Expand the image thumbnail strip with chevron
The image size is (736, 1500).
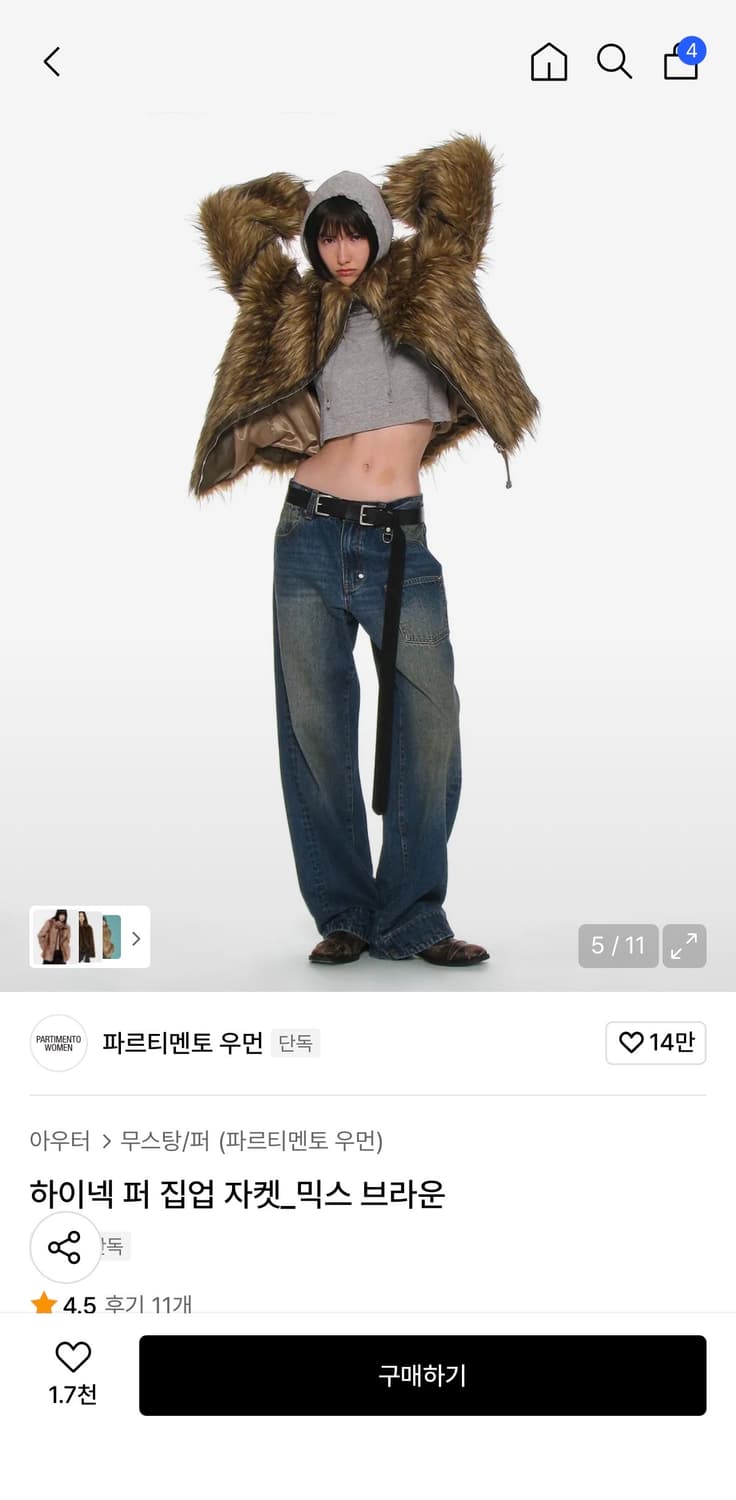pyautogui.click(x=134, y=938)
